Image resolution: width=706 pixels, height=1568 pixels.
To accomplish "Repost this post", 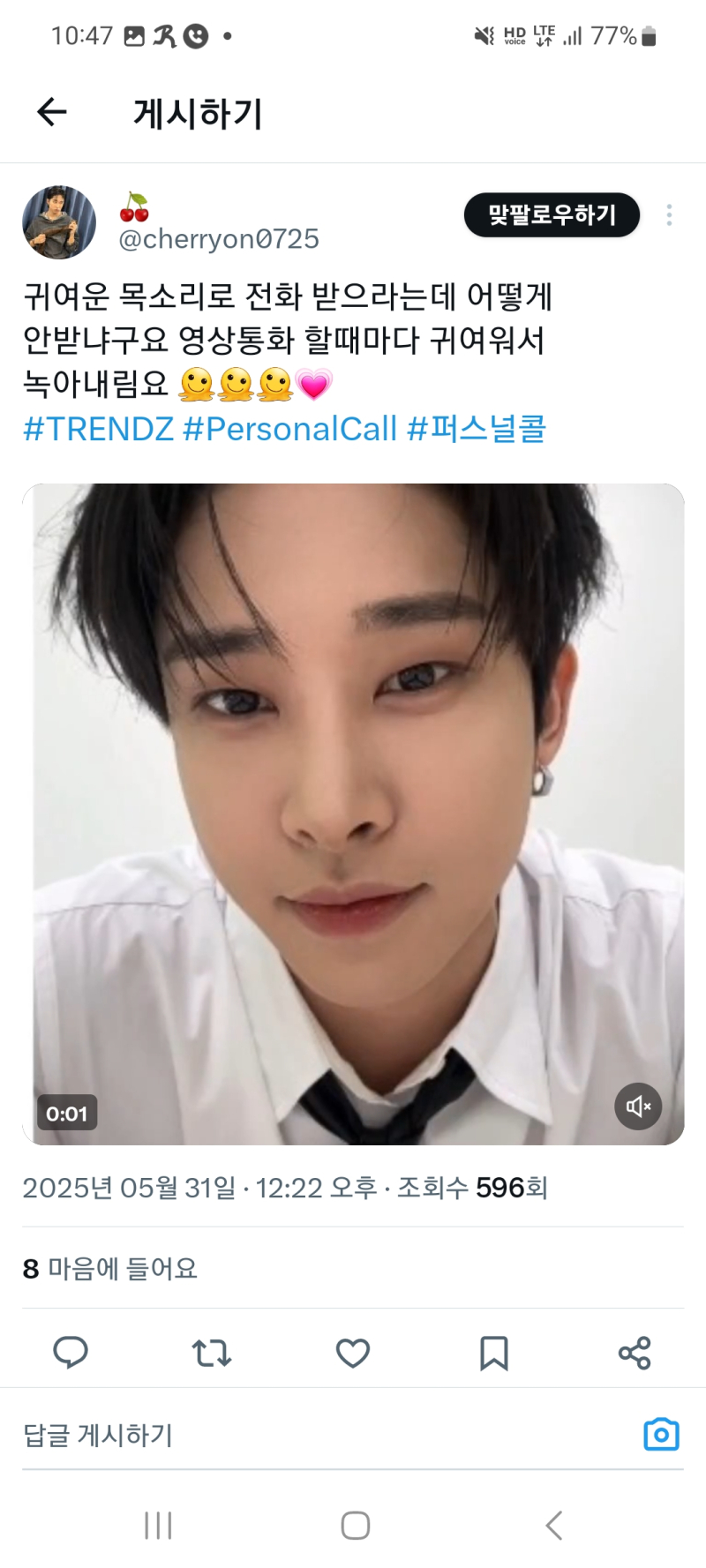I will (x=212, y=1352).
